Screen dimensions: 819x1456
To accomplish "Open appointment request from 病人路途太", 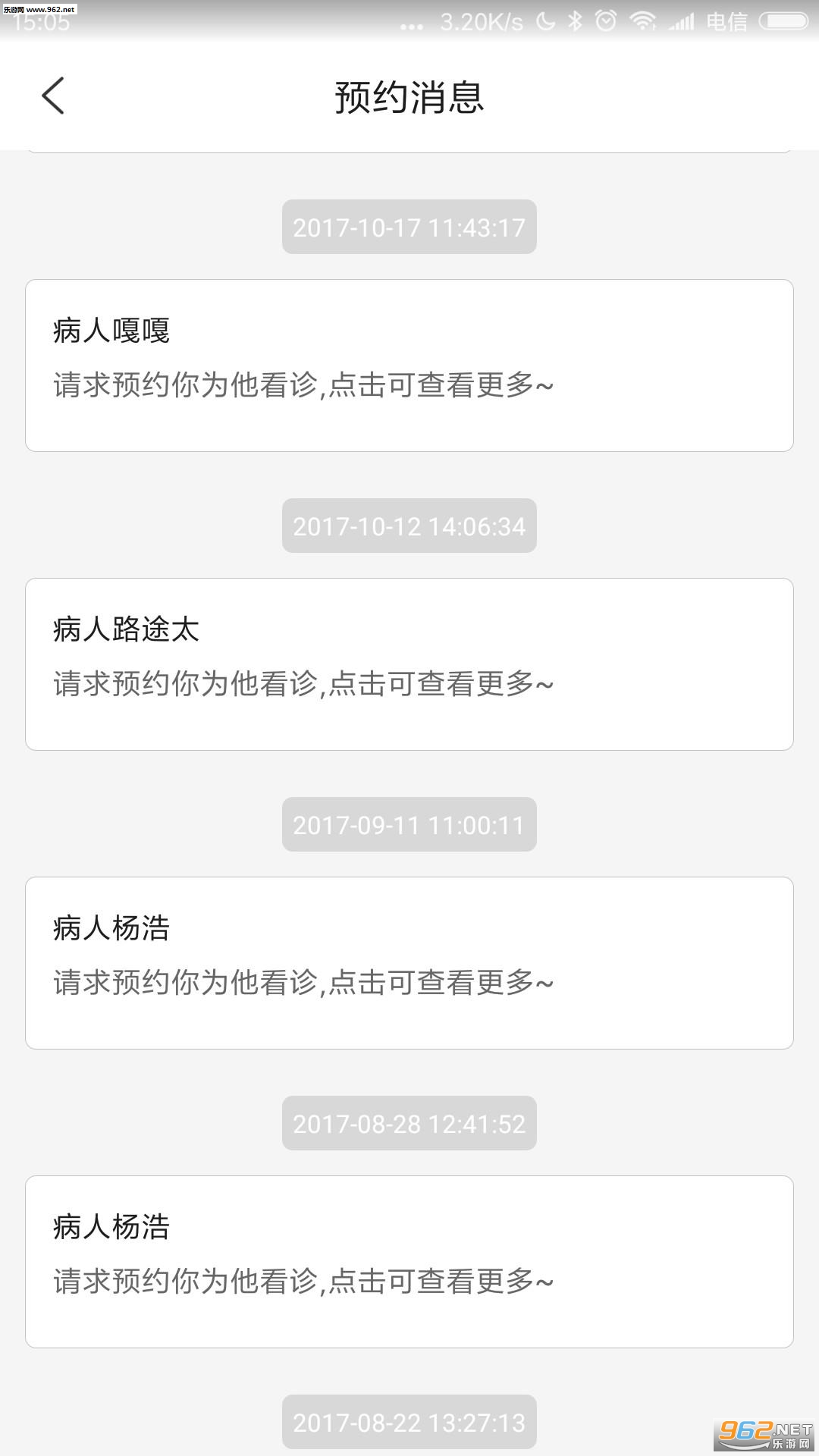I will 409,664.
